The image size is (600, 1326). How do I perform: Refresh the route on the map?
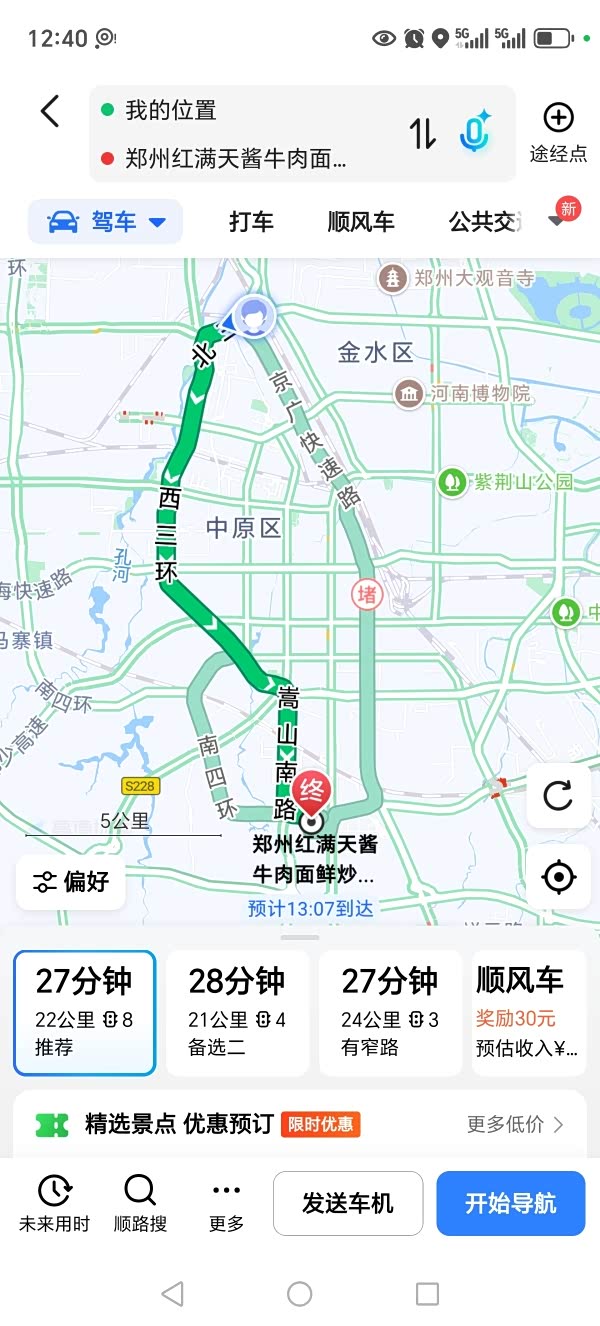click(557, 796)
